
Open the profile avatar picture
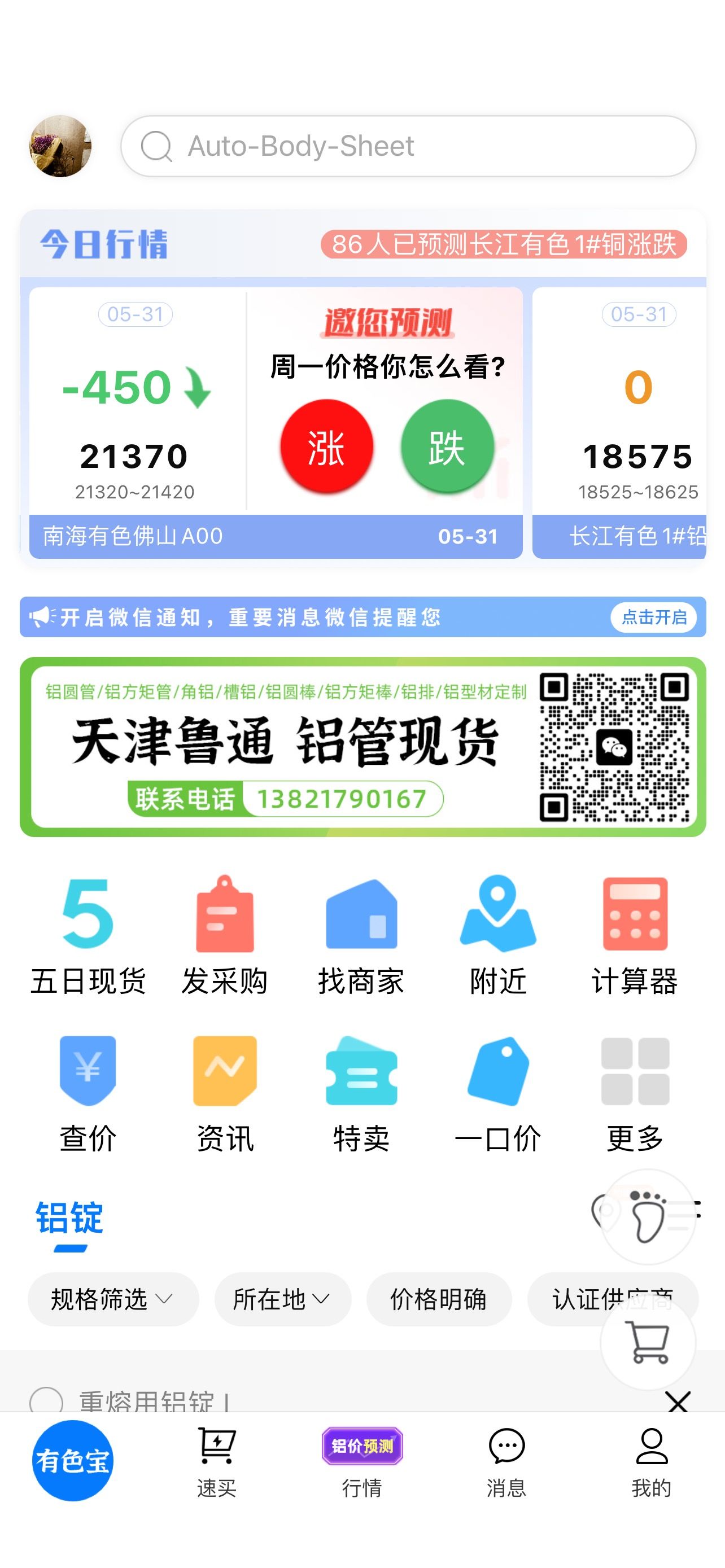pos(60,146)
